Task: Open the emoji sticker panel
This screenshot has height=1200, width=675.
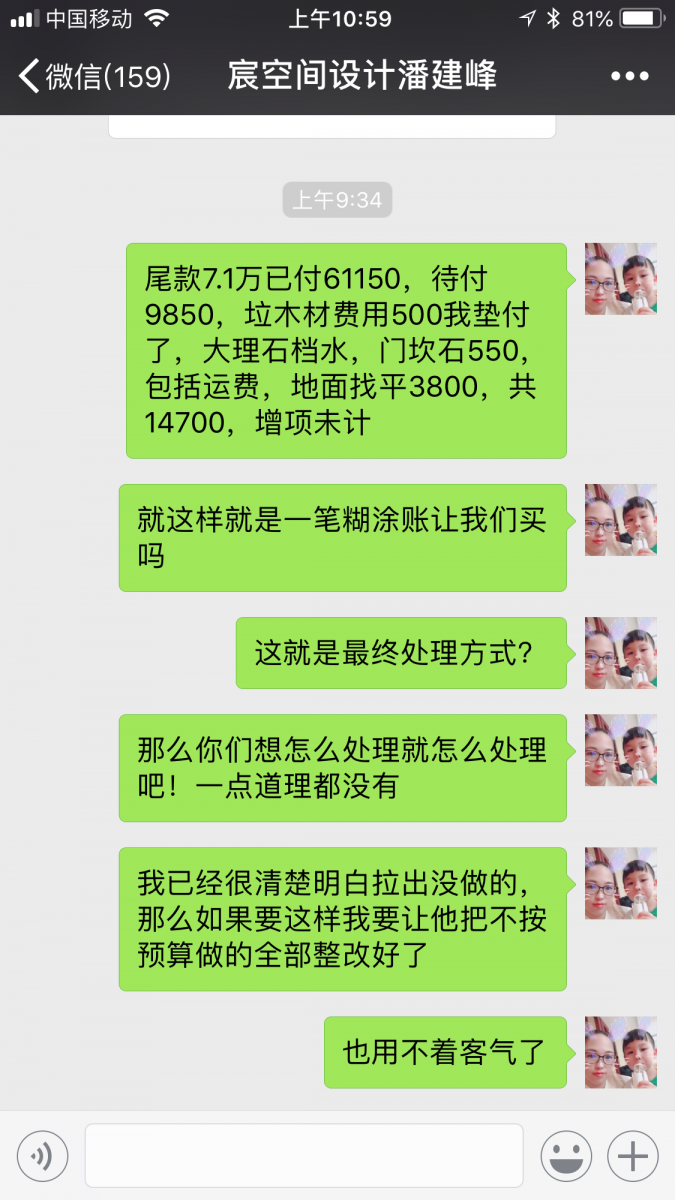Action: pyautogui.click(x=566, y=1157)
